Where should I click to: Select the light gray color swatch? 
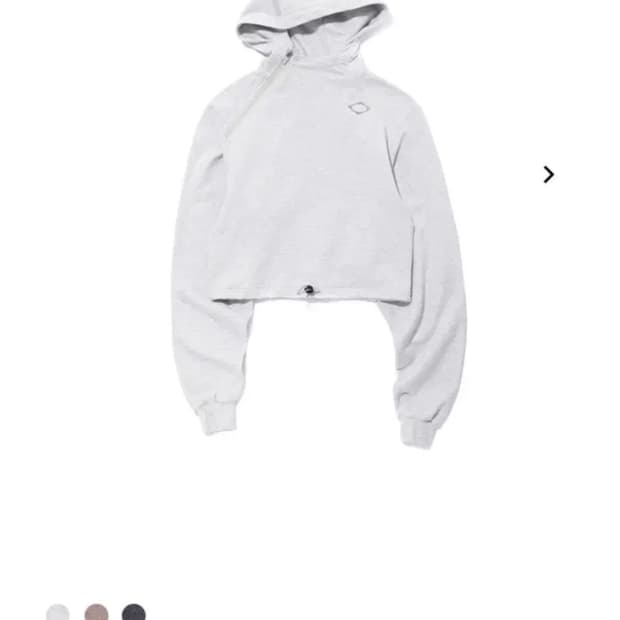pos(58,613)
